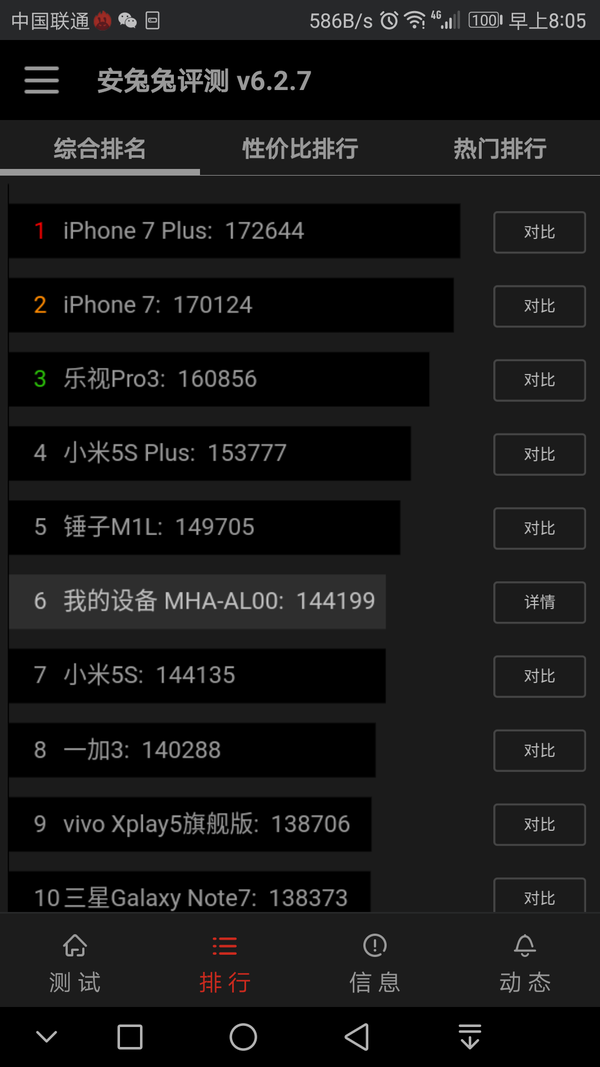Tap 对比 next to iPhone 7 Plus
Image resolution: width=600 pixels, height=1067 pixels.
click(x=539, y=232)
